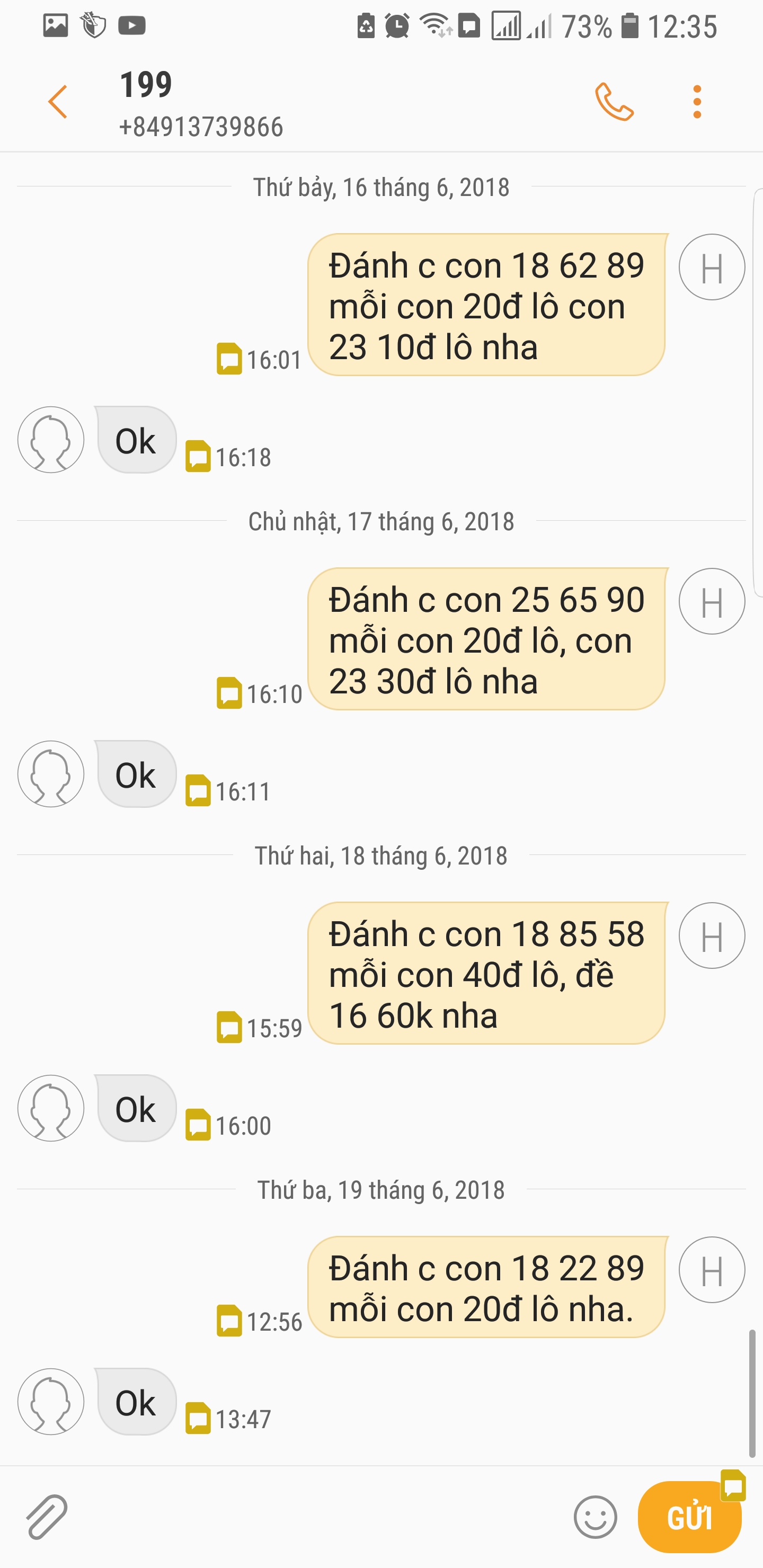Tap the GỬI send button
This screenshot has height=1568, width=763.
[x=689, y=1517]
